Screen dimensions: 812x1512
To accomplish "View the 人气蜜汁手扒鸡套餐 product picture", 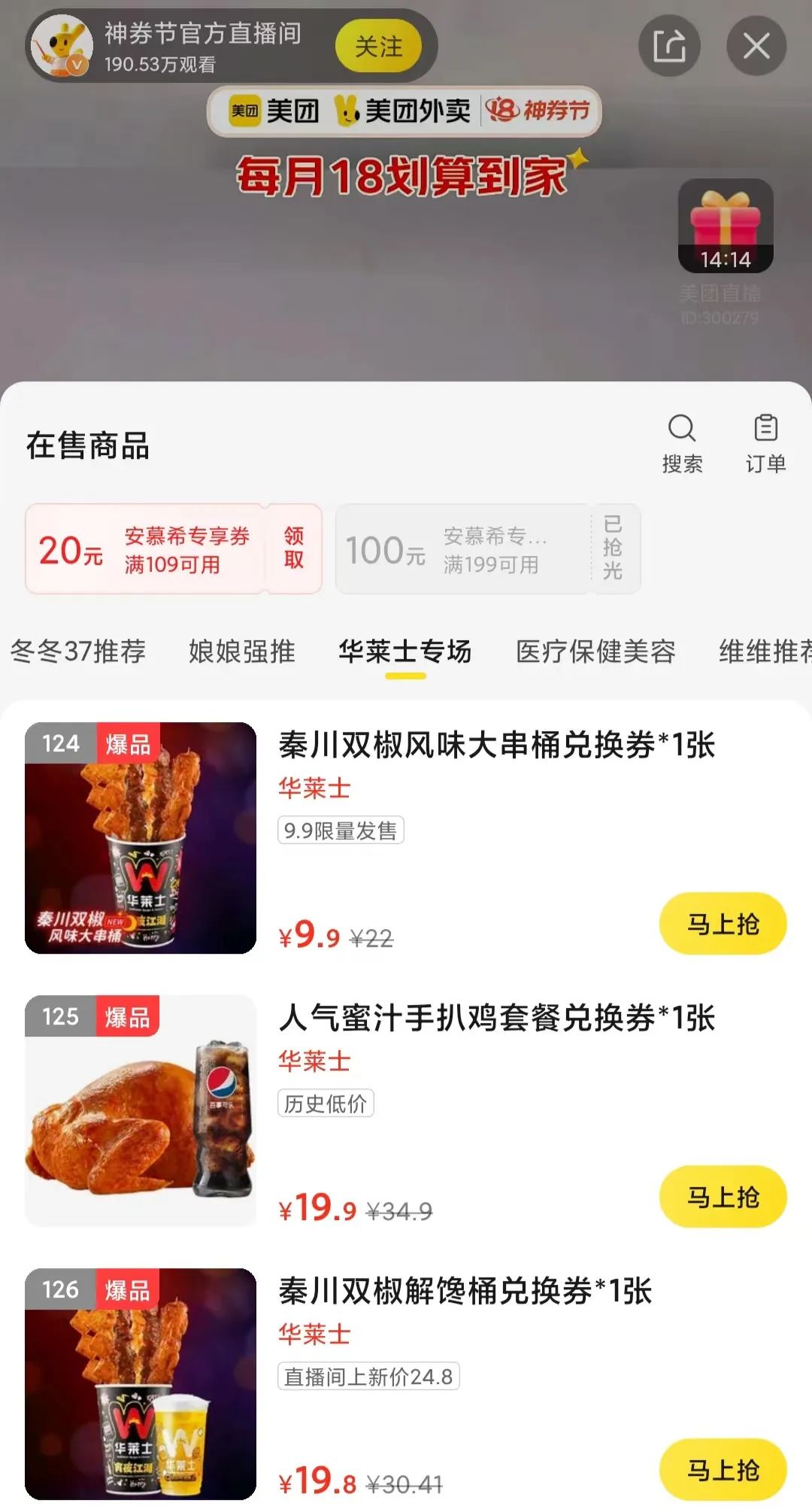I will (x=141, y=1111).
